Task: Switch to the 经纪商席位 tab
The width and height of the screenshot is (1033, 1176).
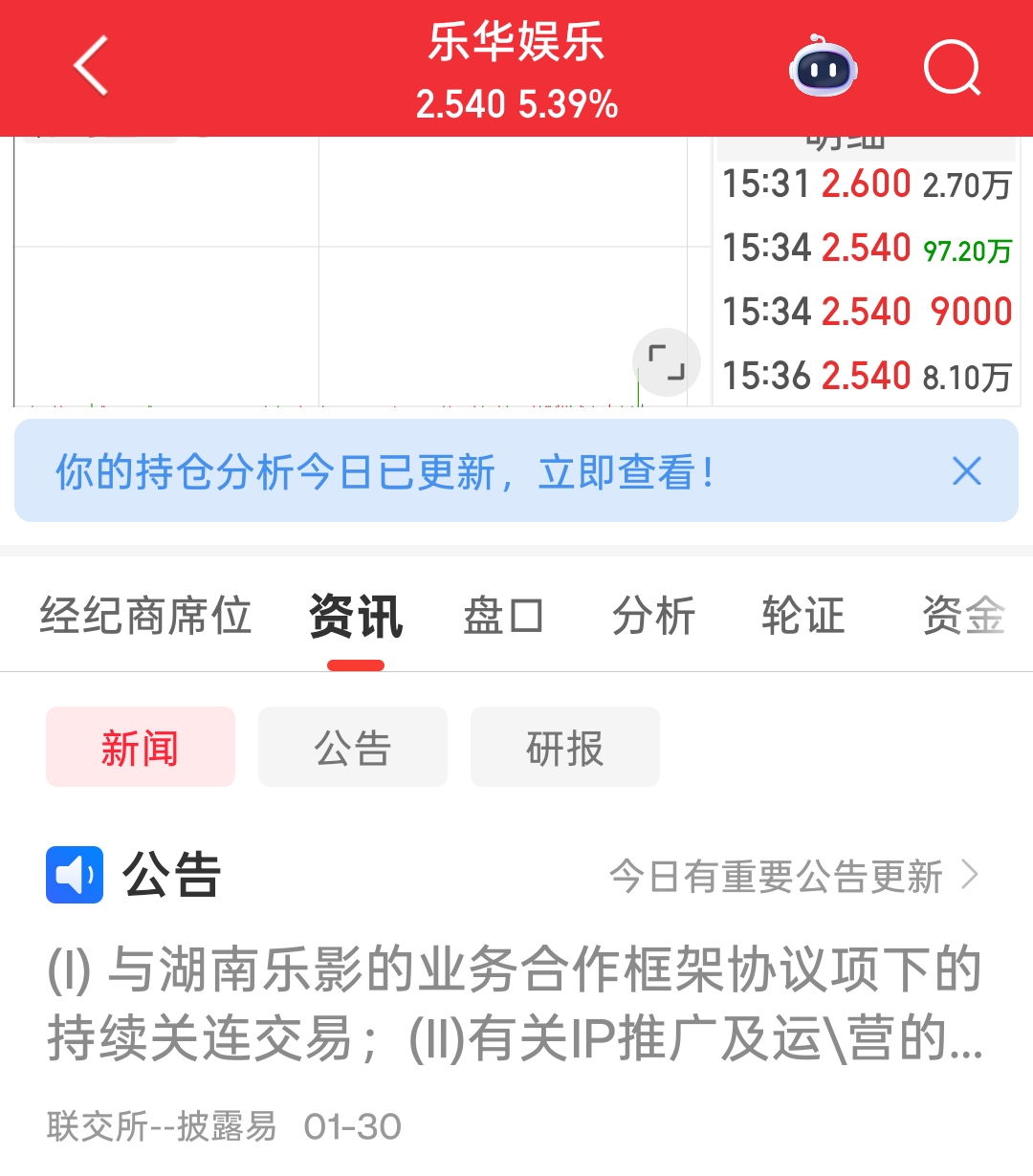Action: pyautogui.click(x=145, y=616)
